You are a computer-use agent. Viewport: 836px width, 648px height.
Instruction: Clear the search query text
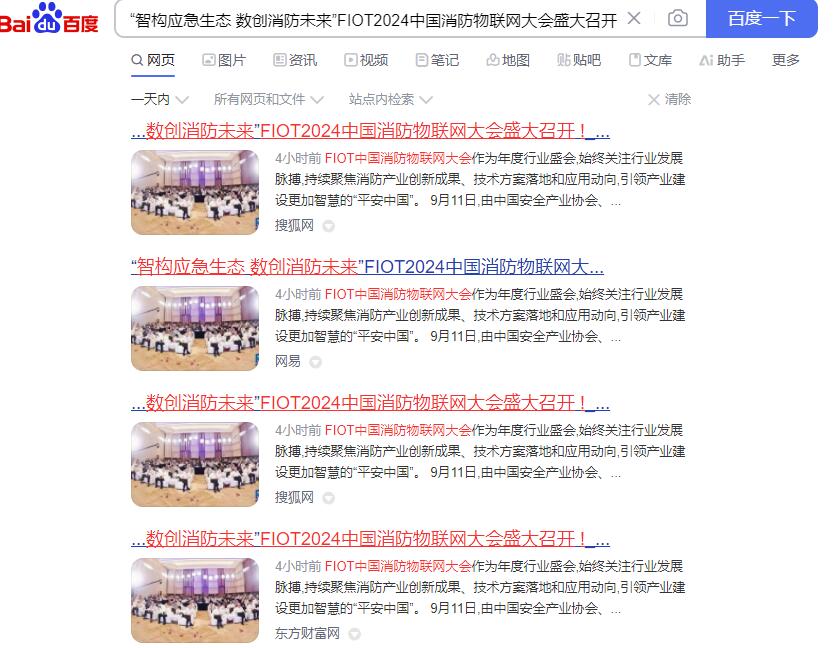pos(633,18)
